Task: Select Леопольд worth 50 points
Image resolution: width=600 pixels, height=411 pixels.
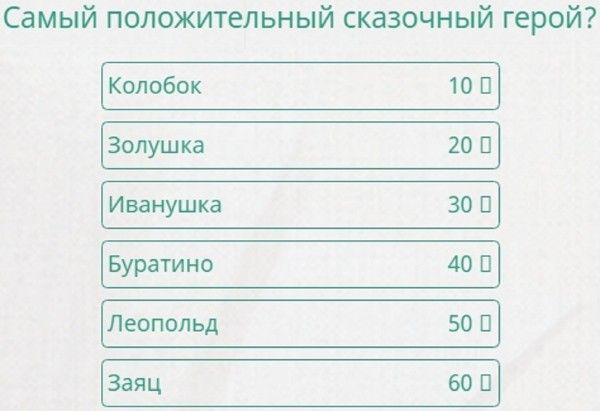Action: pyautogui.click(x=300, y=324)
